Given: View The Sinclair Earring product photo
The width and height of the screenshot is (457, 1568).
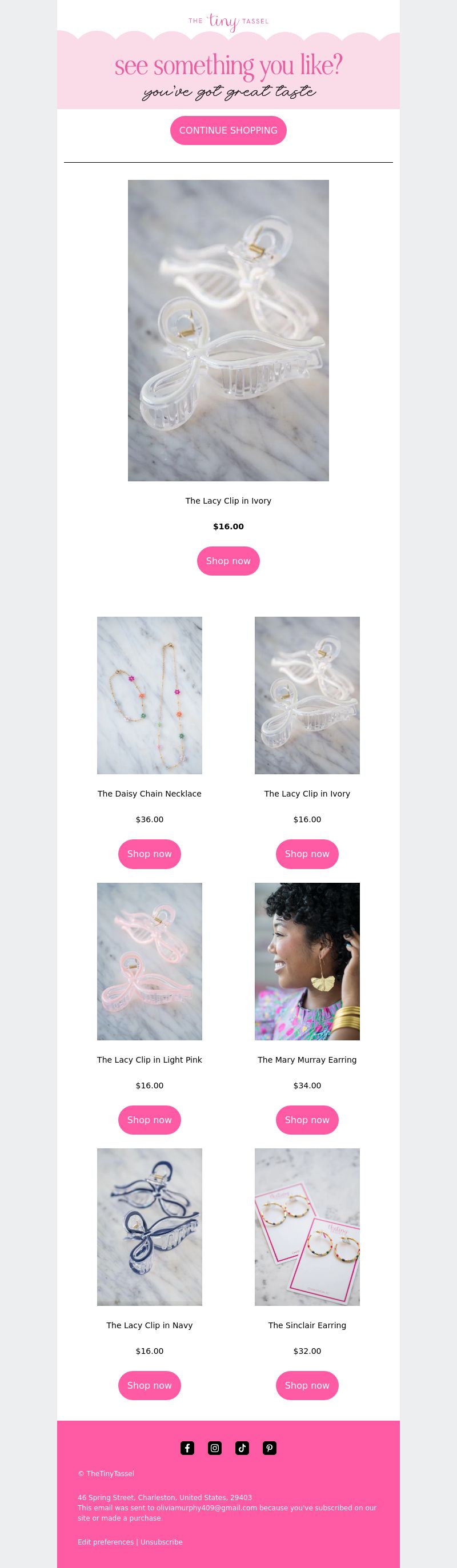Looking at the screenshot, I should coord(307,1227).
